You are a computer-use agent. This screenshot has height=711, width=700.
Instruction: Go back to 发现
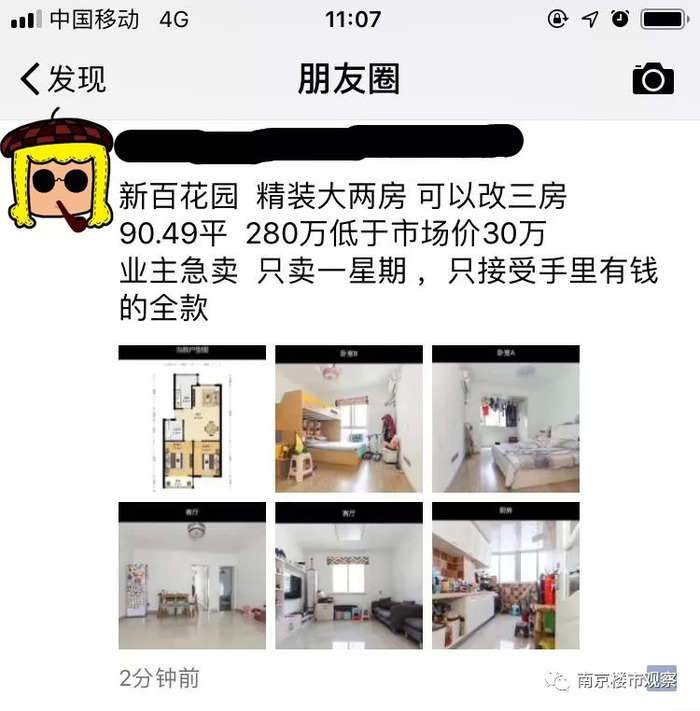point(62,79)
